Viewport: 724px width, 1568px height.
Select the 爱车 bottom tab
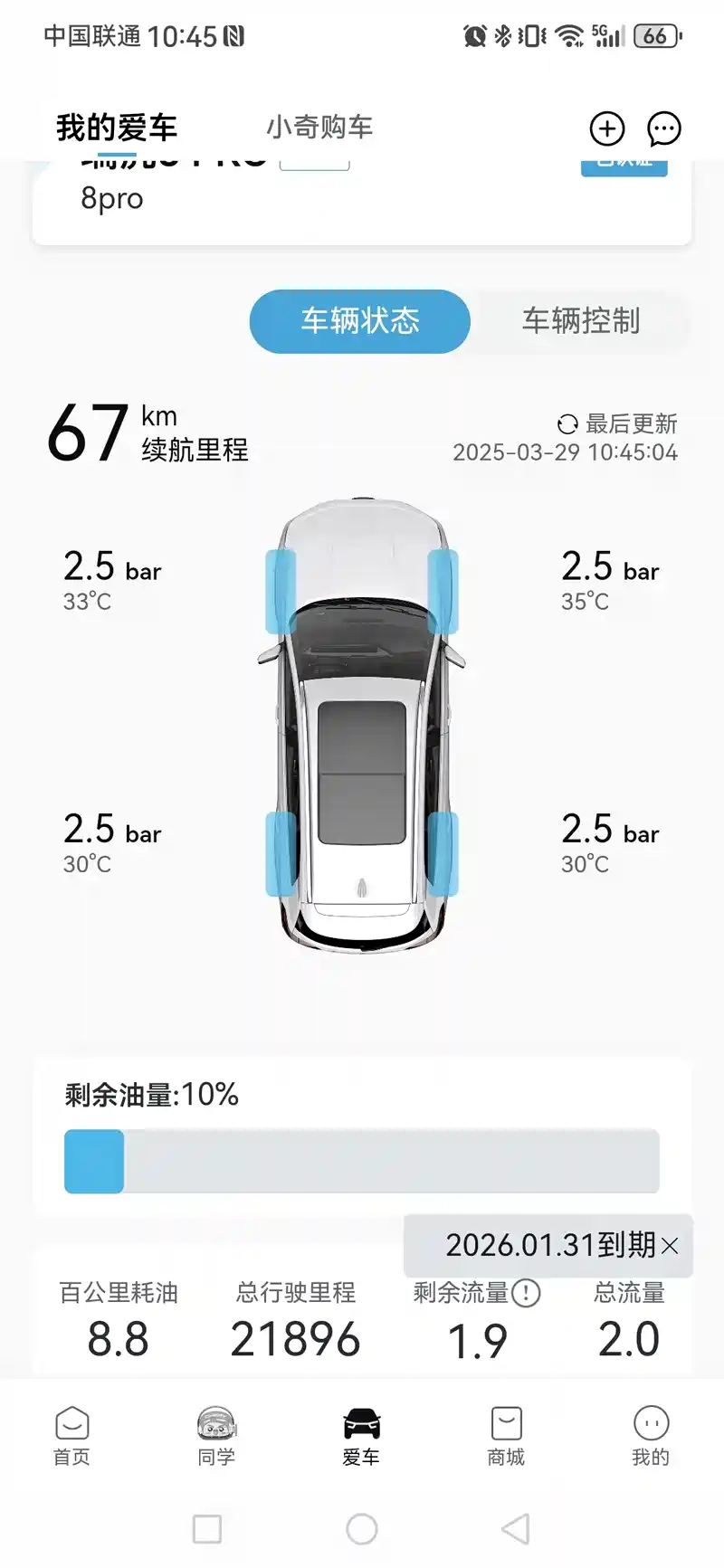pos(361,1435)
